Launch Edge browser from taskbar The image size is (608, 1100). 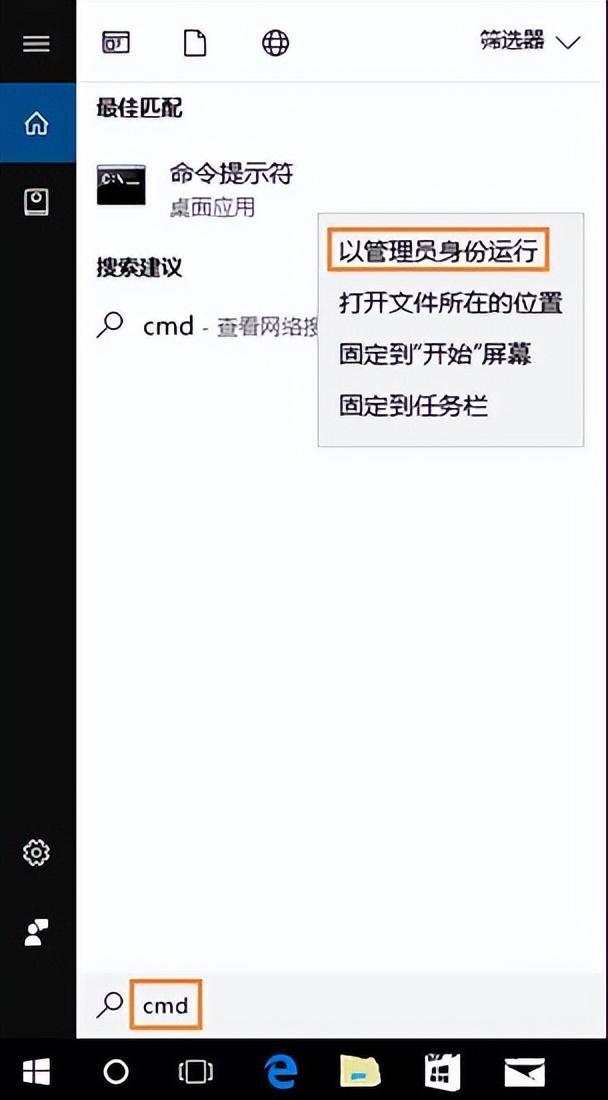(281, 1072)
